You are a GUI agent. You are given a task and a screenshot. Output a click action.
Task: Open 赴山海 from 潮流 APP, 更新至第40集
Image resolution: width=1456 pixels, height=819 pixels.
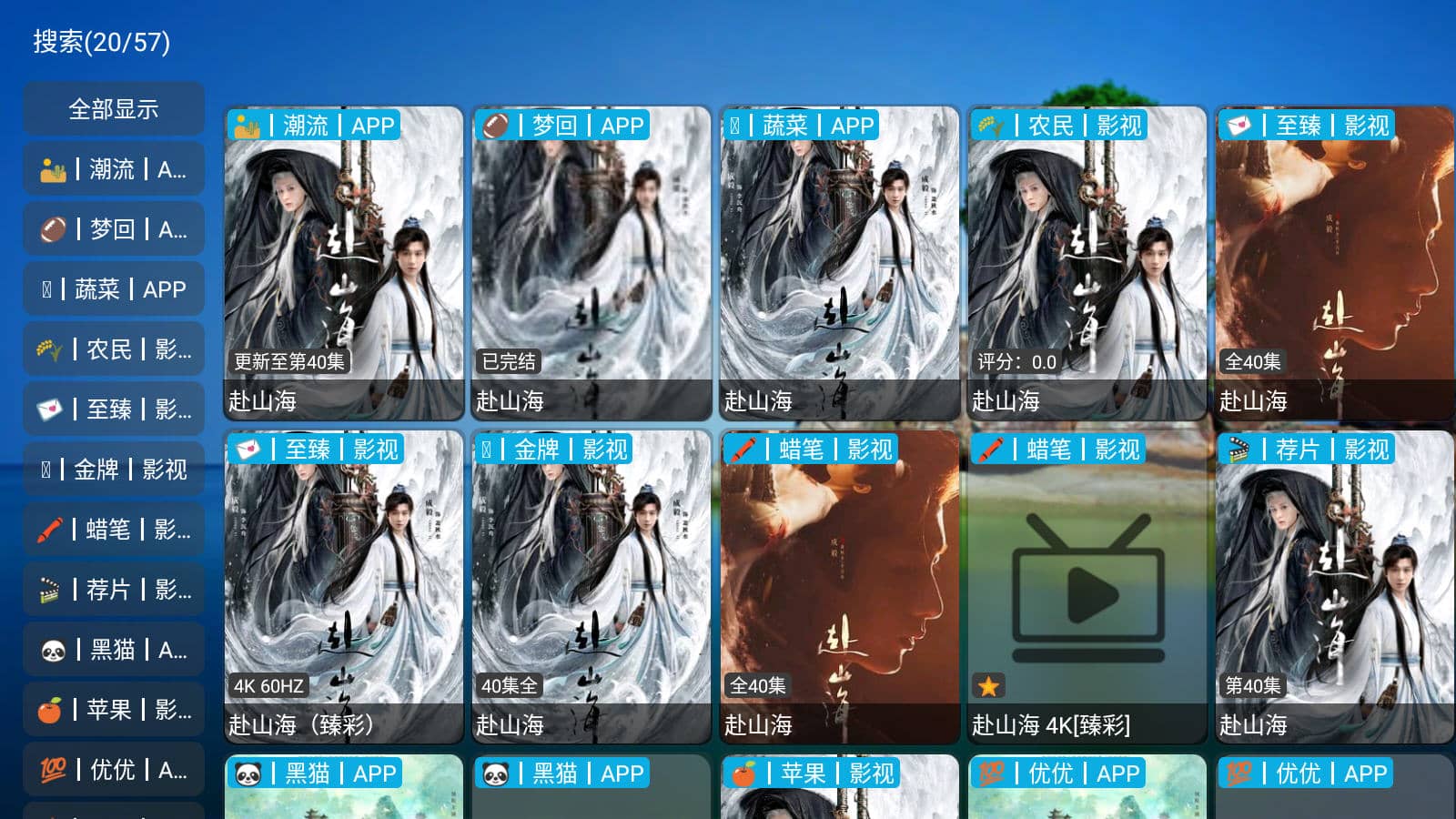343,264
